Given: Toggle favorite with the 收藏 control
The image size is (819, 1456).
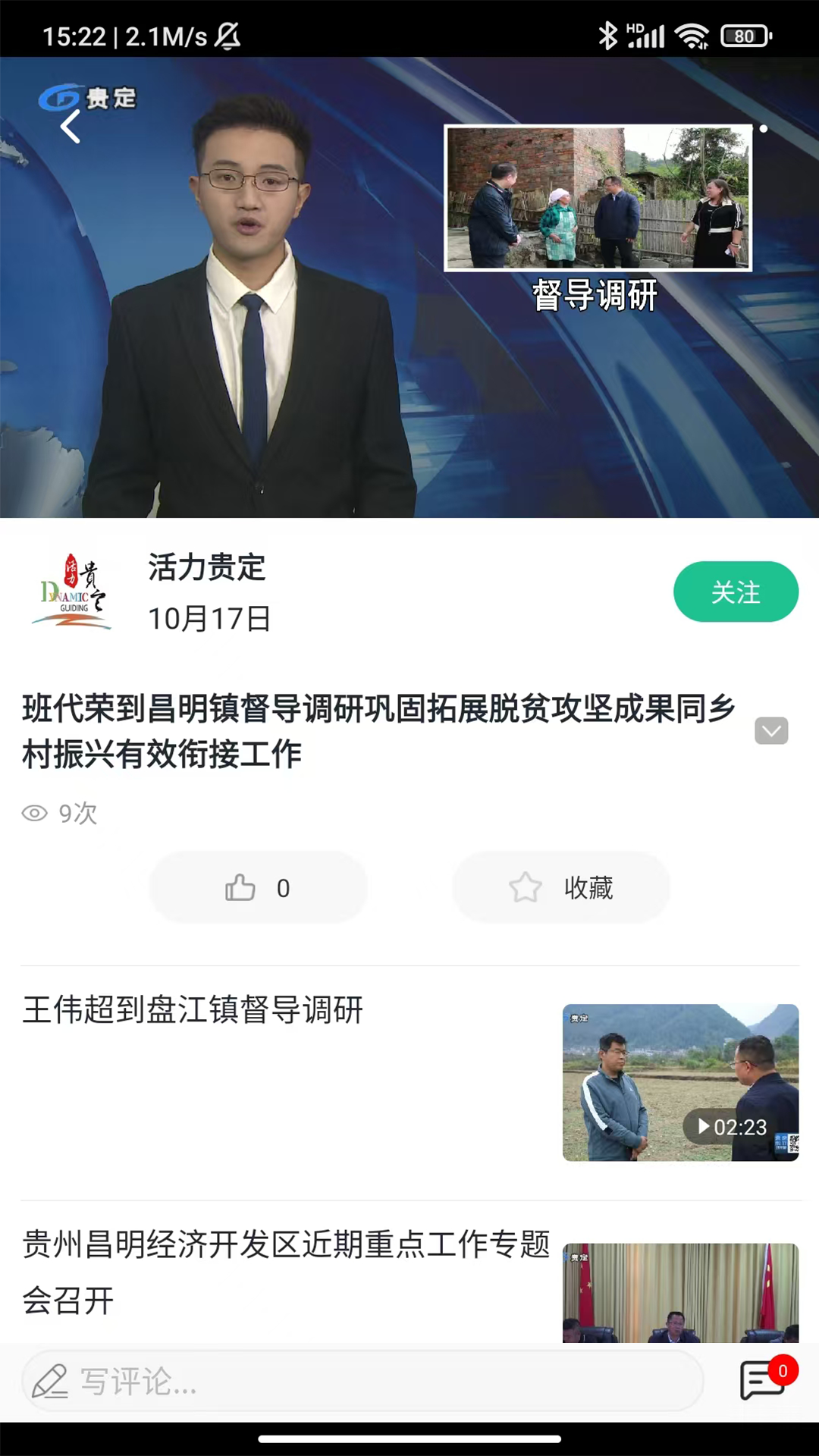Looking at the screenshot, I should click(561, 887).
